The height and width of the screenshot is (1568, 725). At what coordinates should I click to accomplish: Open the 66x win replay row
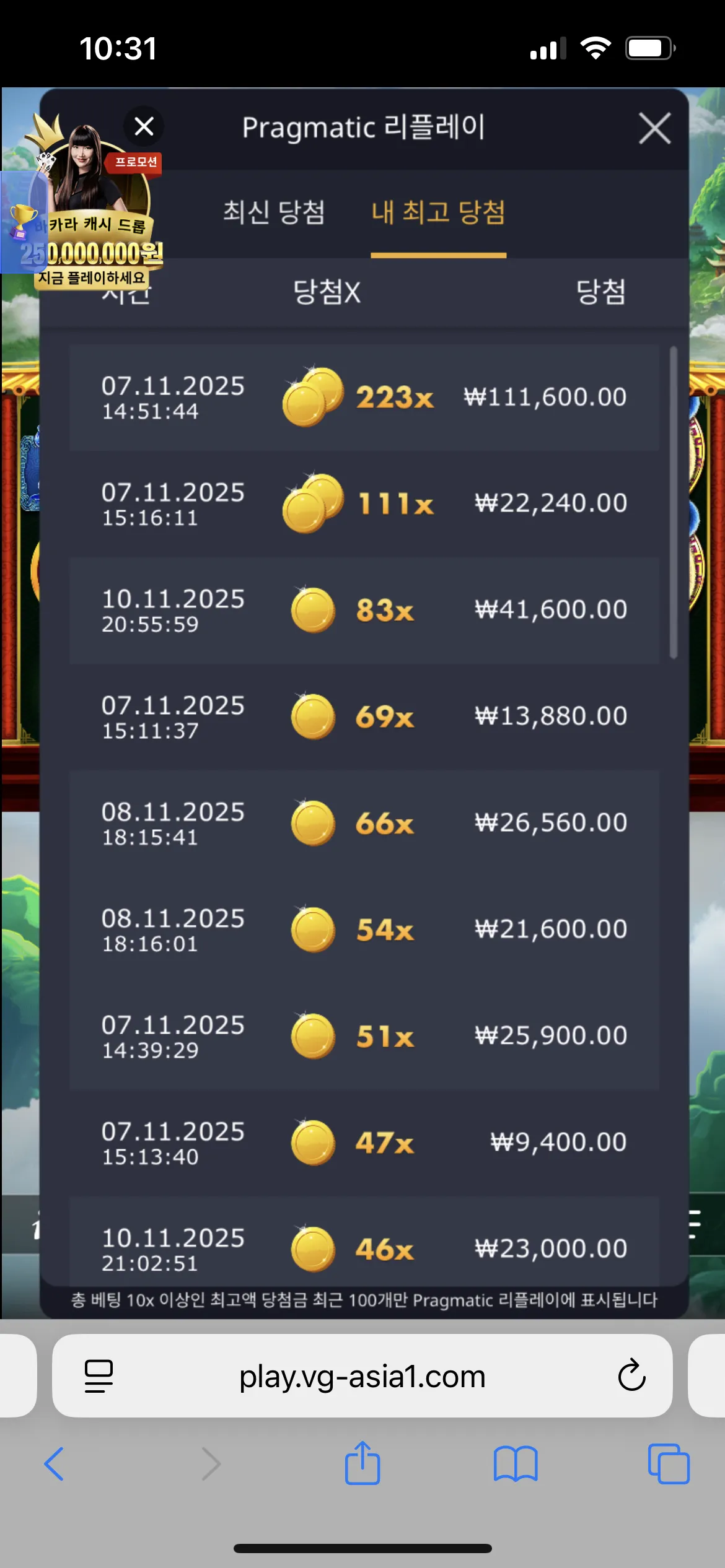[x=364, y=824]
